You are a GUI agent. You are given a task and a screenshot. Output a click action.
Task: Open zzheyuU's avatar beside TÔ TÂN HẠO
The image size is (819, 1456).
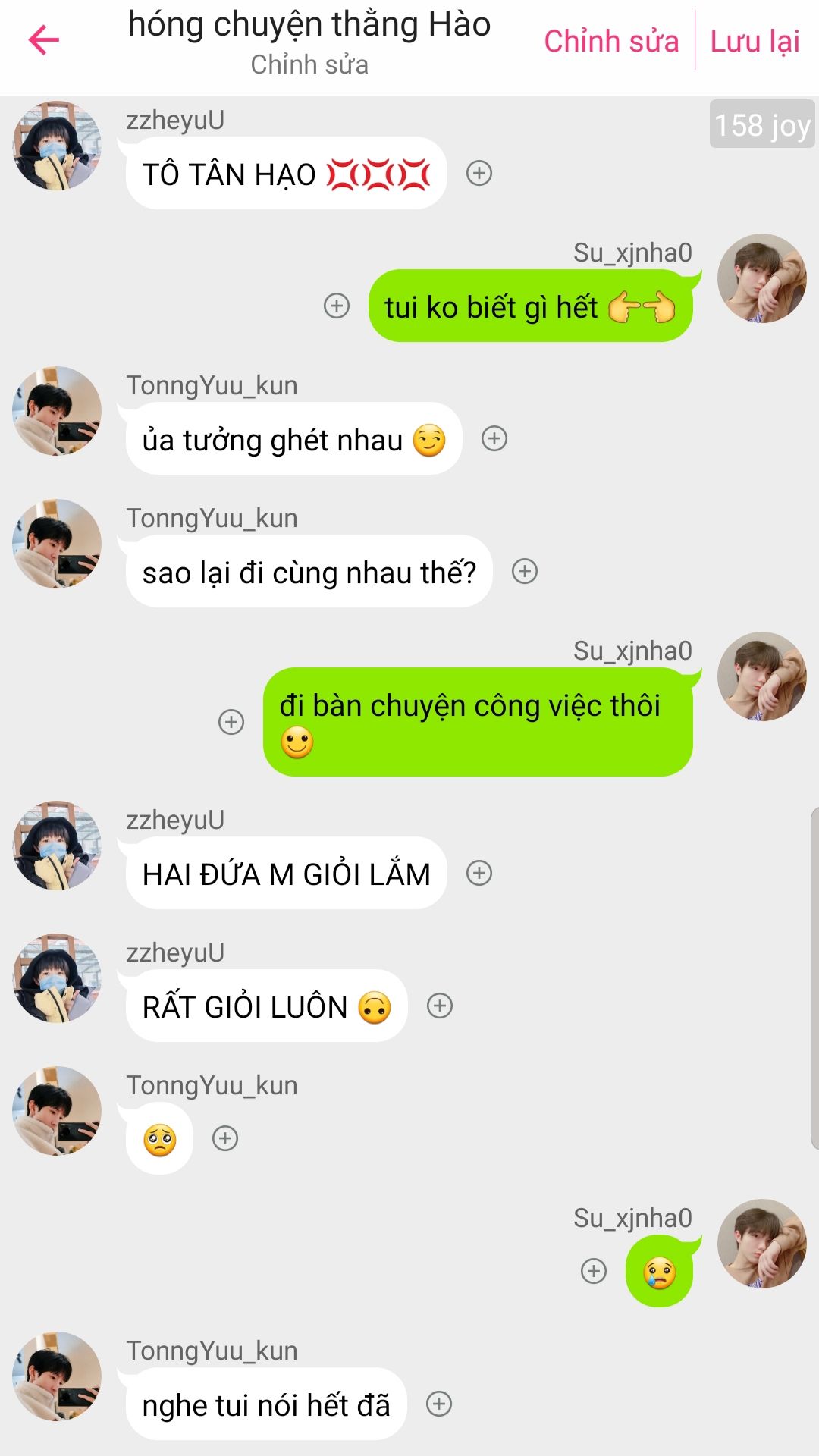tap(57, 146)
